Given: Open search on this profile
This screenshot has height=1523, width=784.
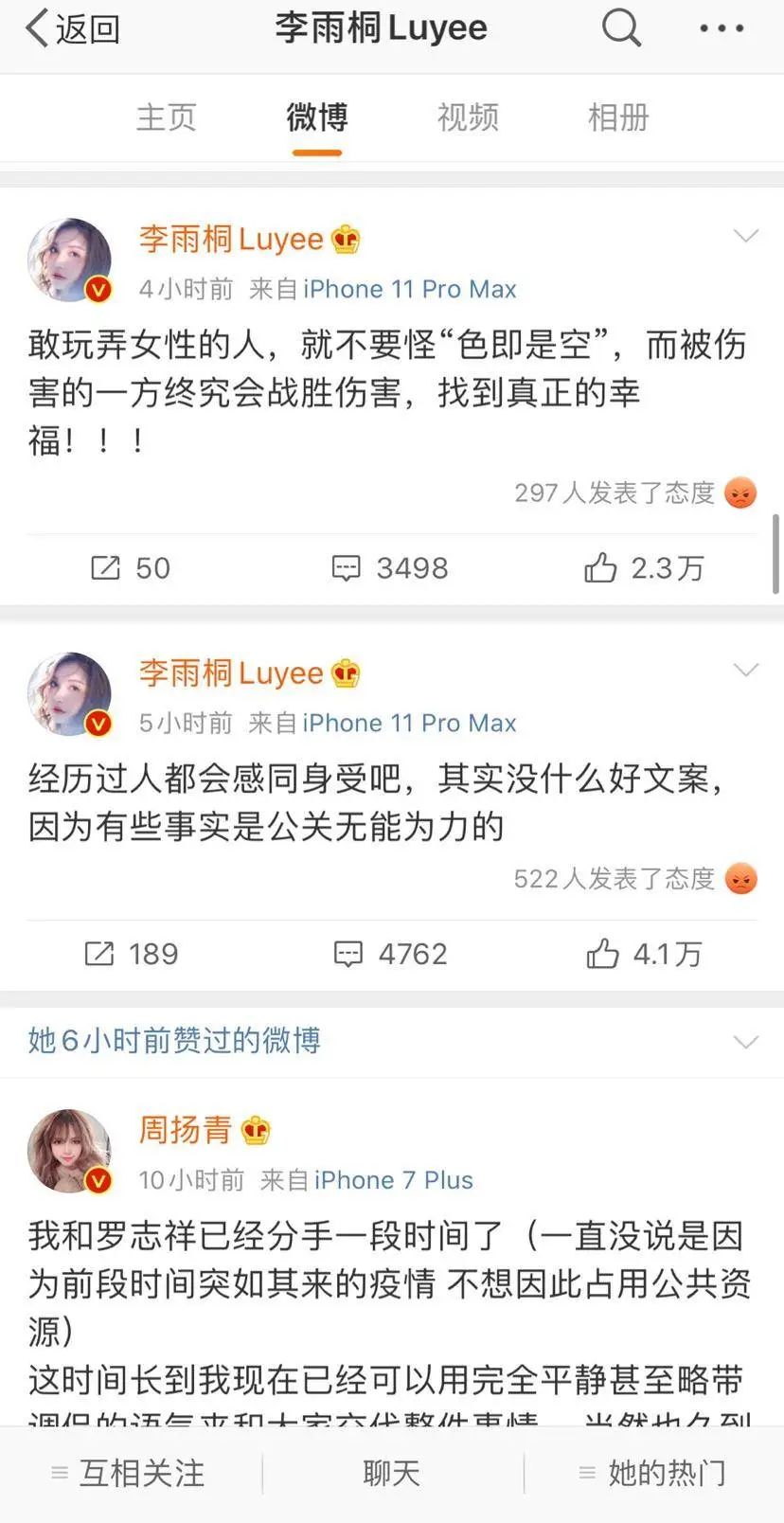Looking at the screenshot, I should 621,28.
